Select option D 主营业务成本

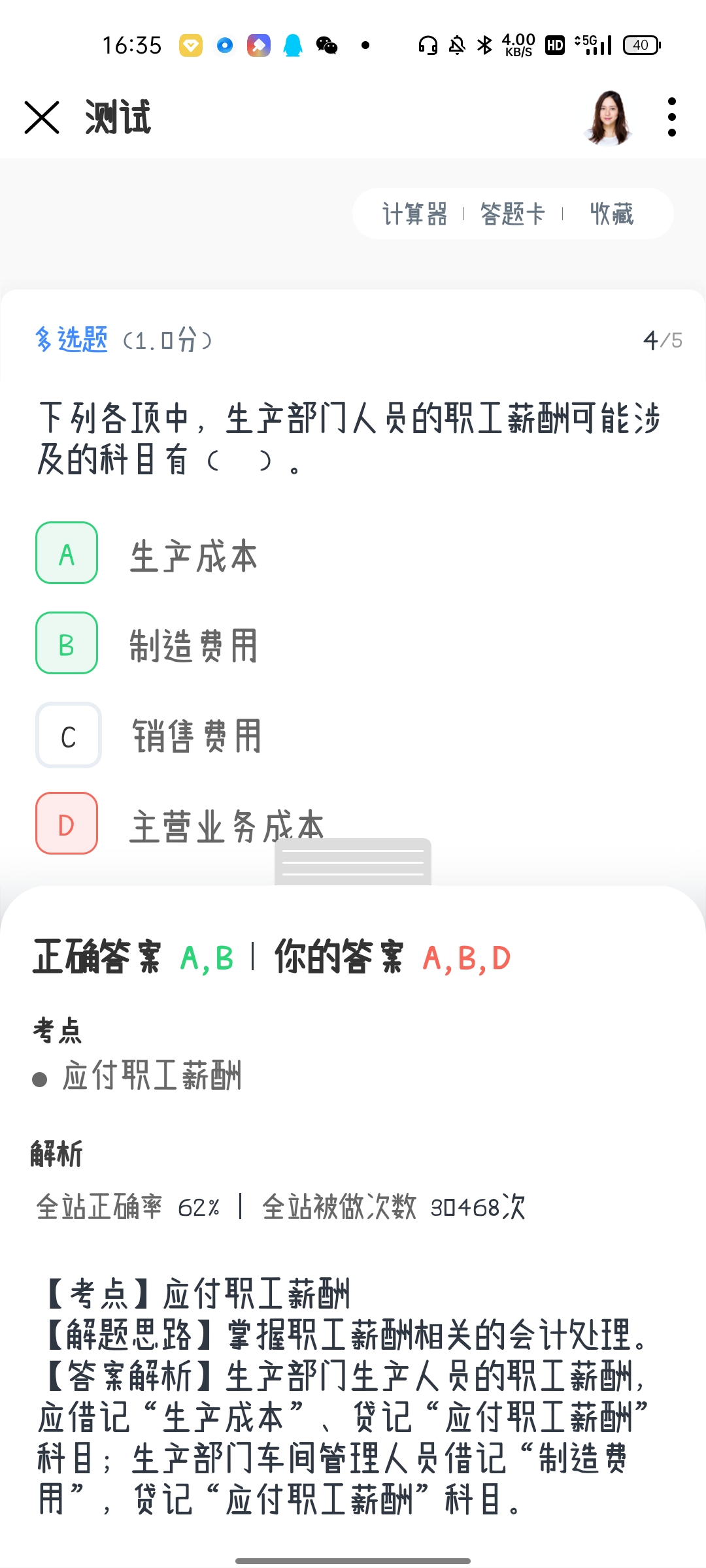tap(67, 823)
